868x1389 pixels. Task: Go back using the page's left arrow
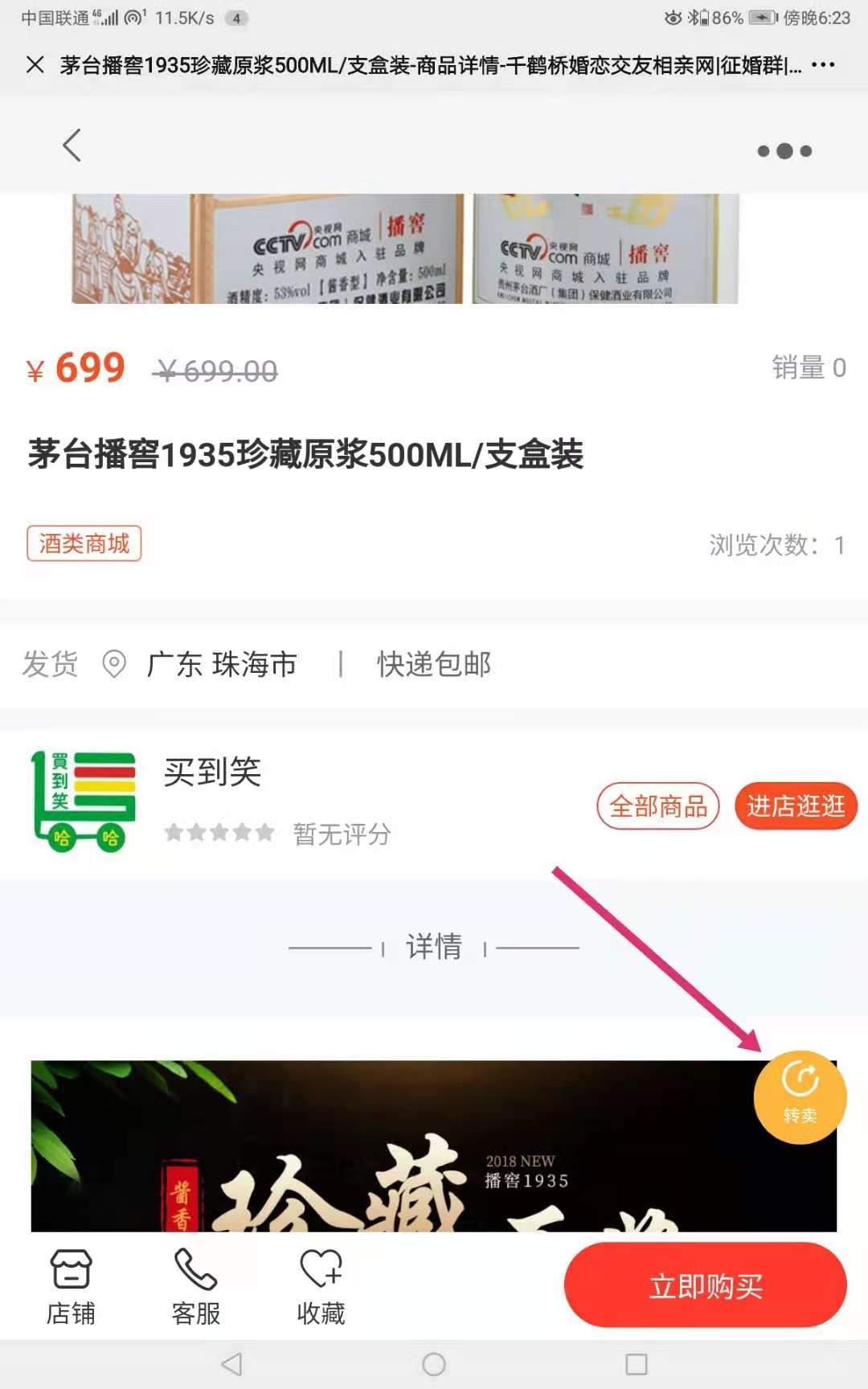click(72, 145)
